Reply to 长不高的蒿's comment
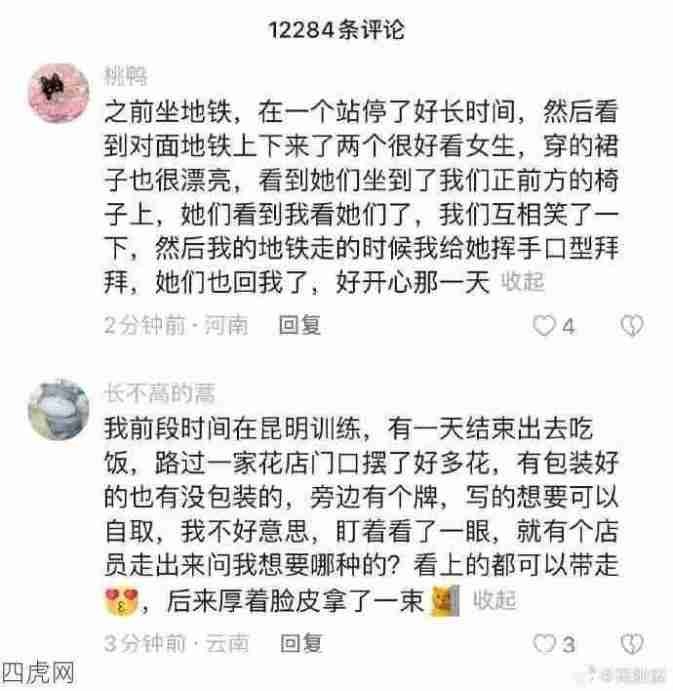This screenshot has height=691, width=673. [300, 642]
